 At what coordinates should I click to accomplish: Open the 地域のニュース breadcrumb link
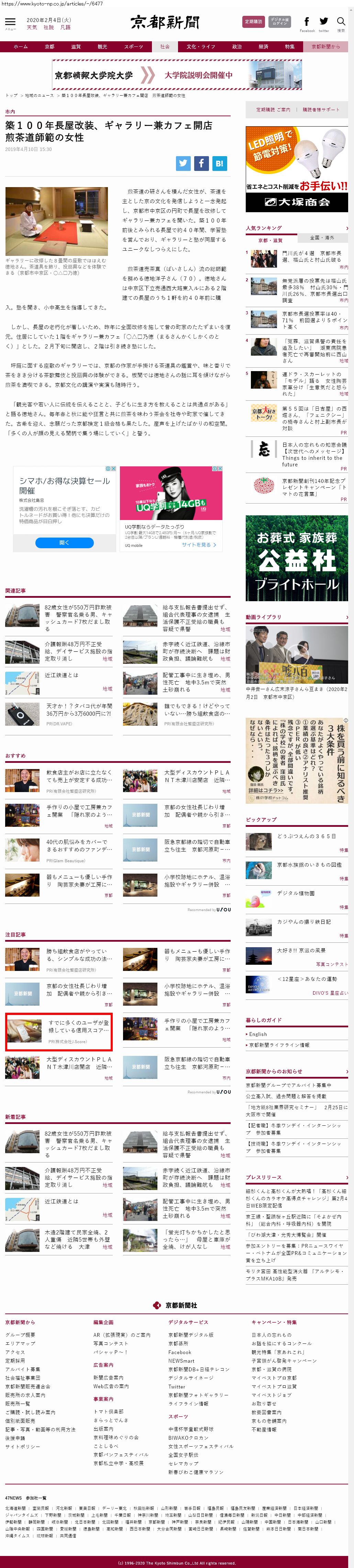tap(39, 96)
